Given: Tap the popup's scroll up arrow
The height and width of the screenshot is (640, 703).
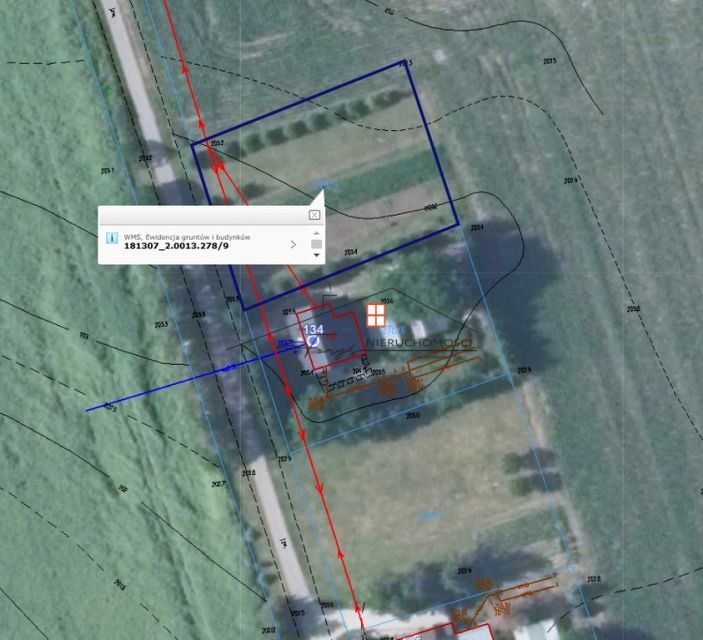Looking at the screenshot, I should pyautogui.click(x=317, y=232).
